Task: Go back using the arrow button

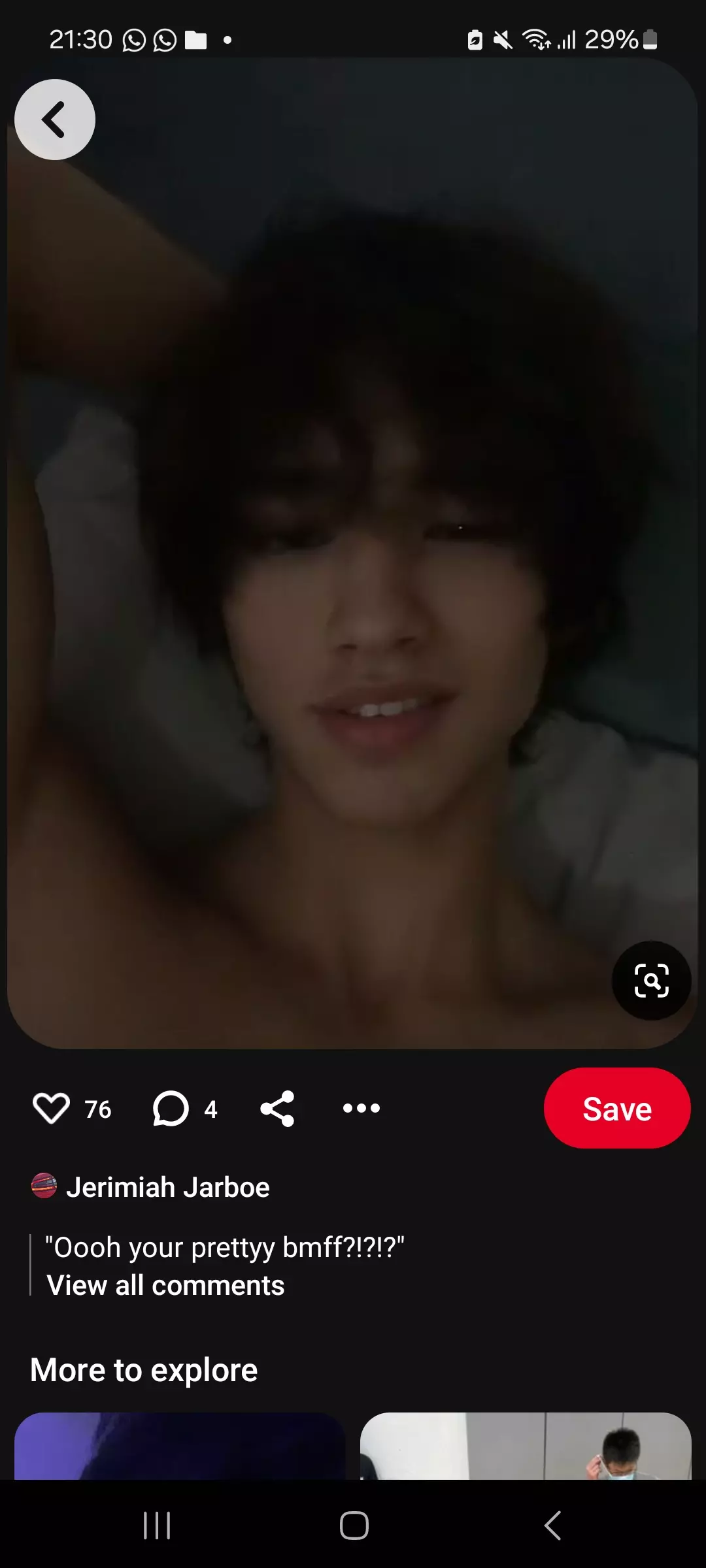Action: 55,120
